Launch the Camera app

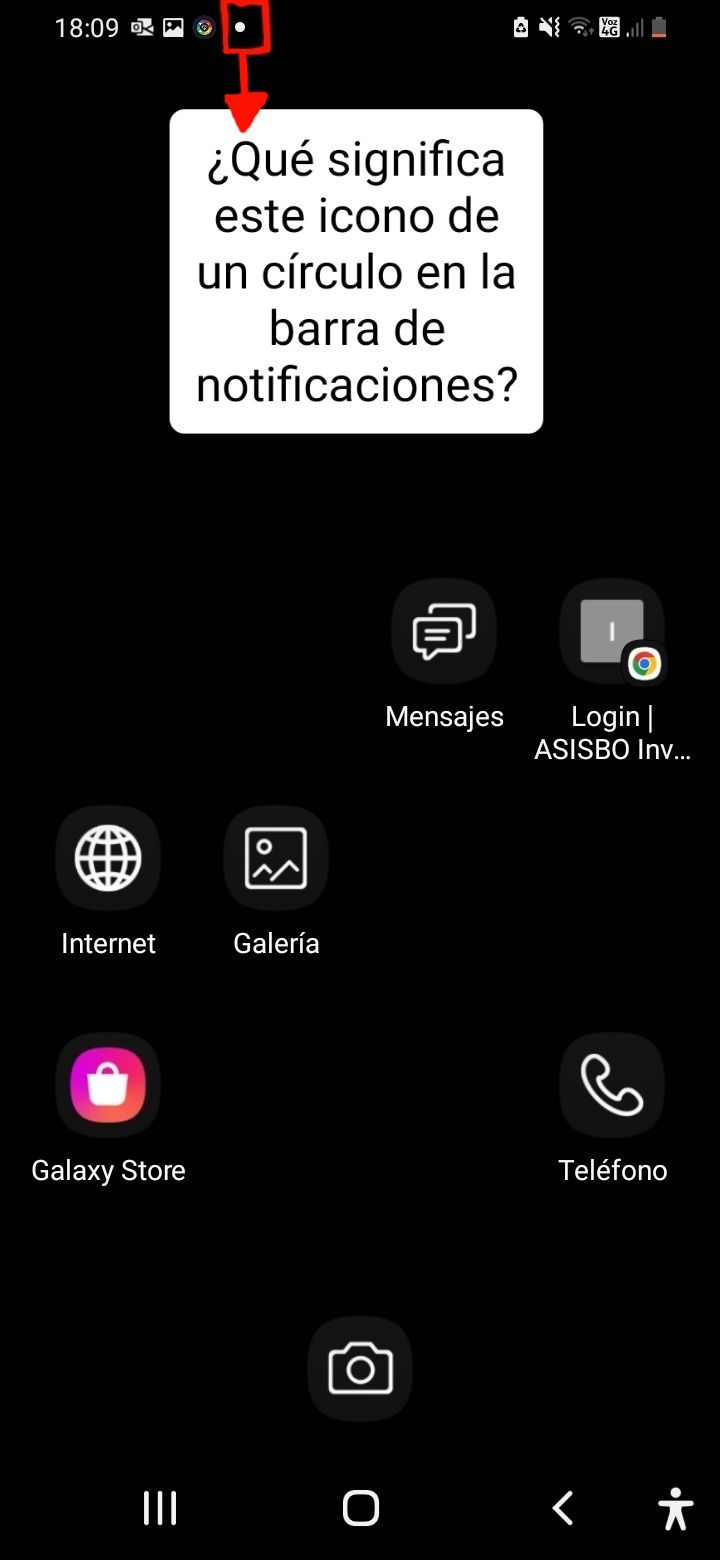[x=360, y=1369]
